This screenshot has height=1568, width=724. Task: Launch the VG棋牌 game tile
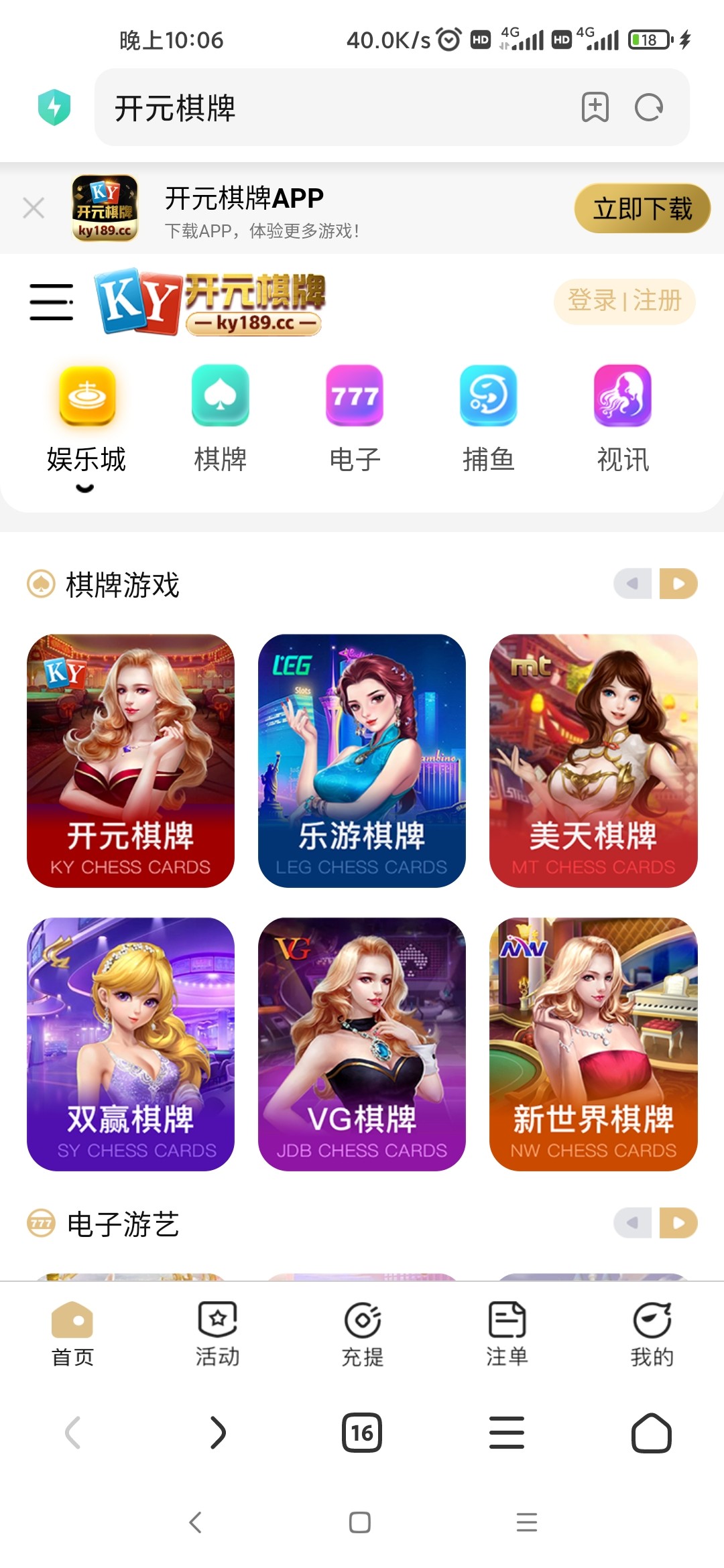362,1044
